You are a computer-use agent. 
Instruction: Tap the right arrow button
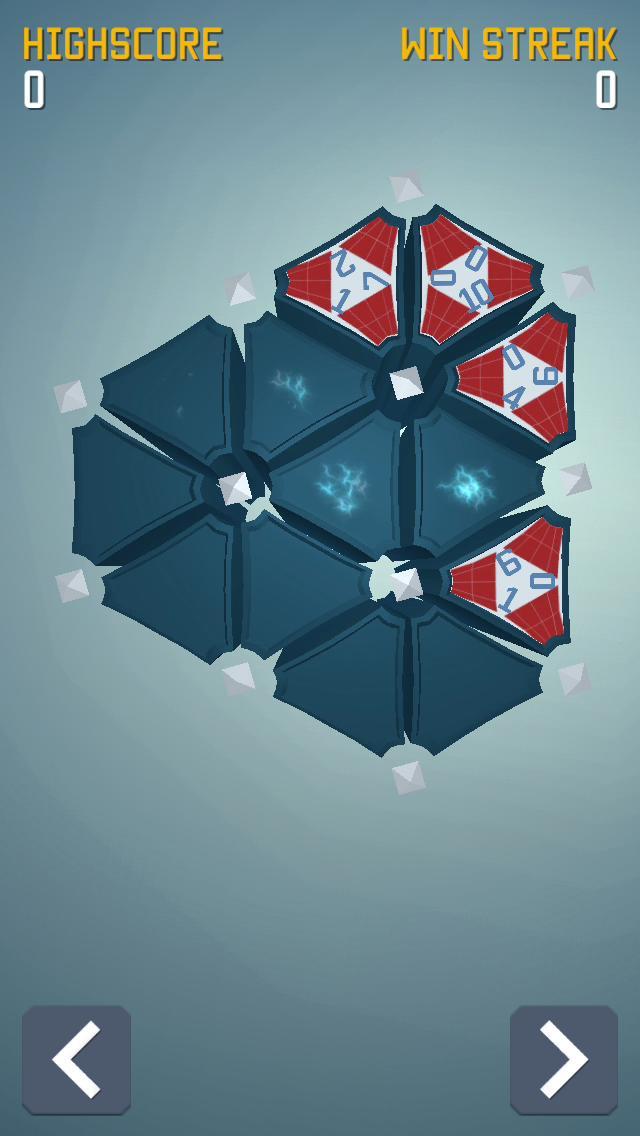coord(564,1059)
